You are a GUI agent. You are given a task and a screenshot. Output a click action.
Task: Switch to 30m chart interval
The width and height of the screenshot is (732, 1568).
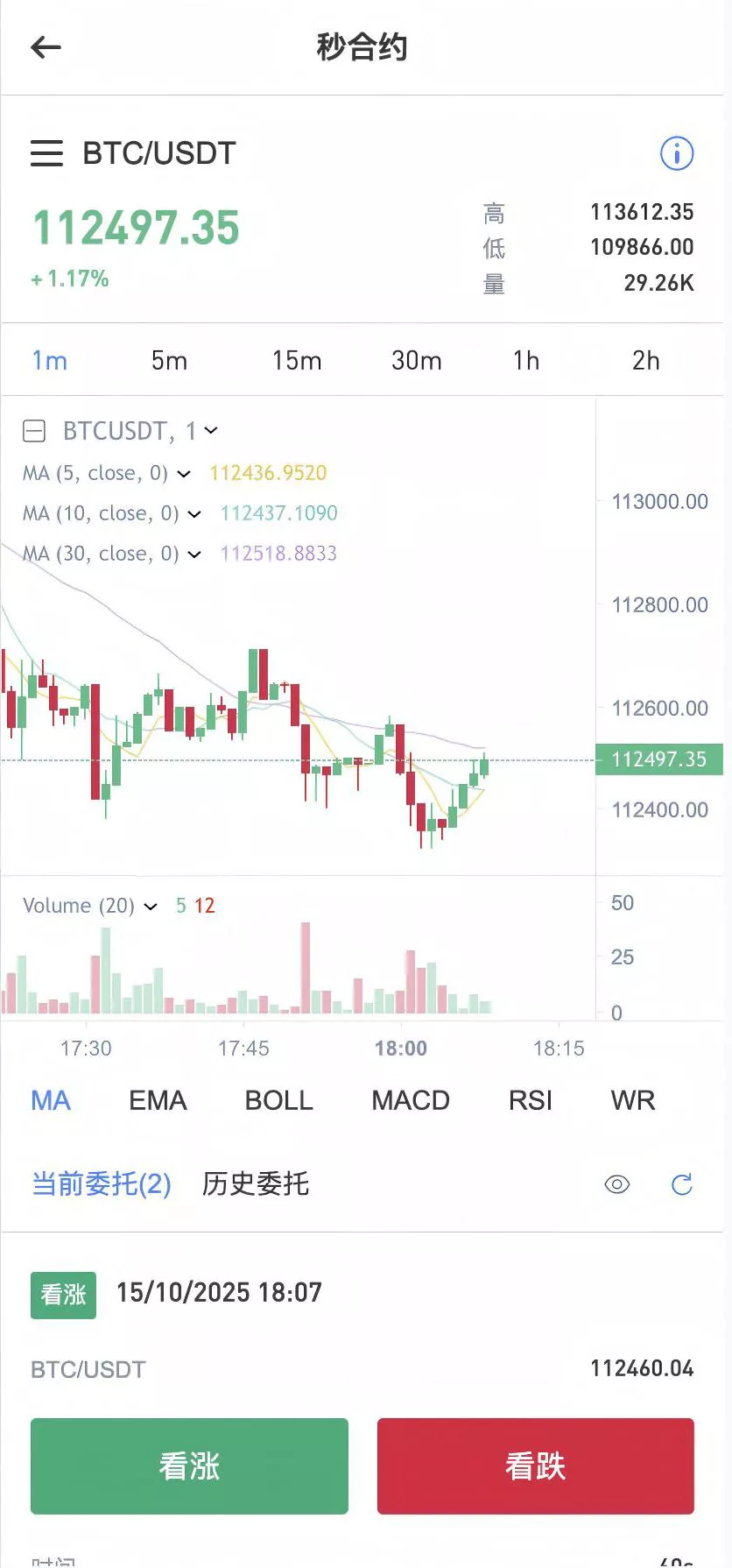[x=416, y=360]
